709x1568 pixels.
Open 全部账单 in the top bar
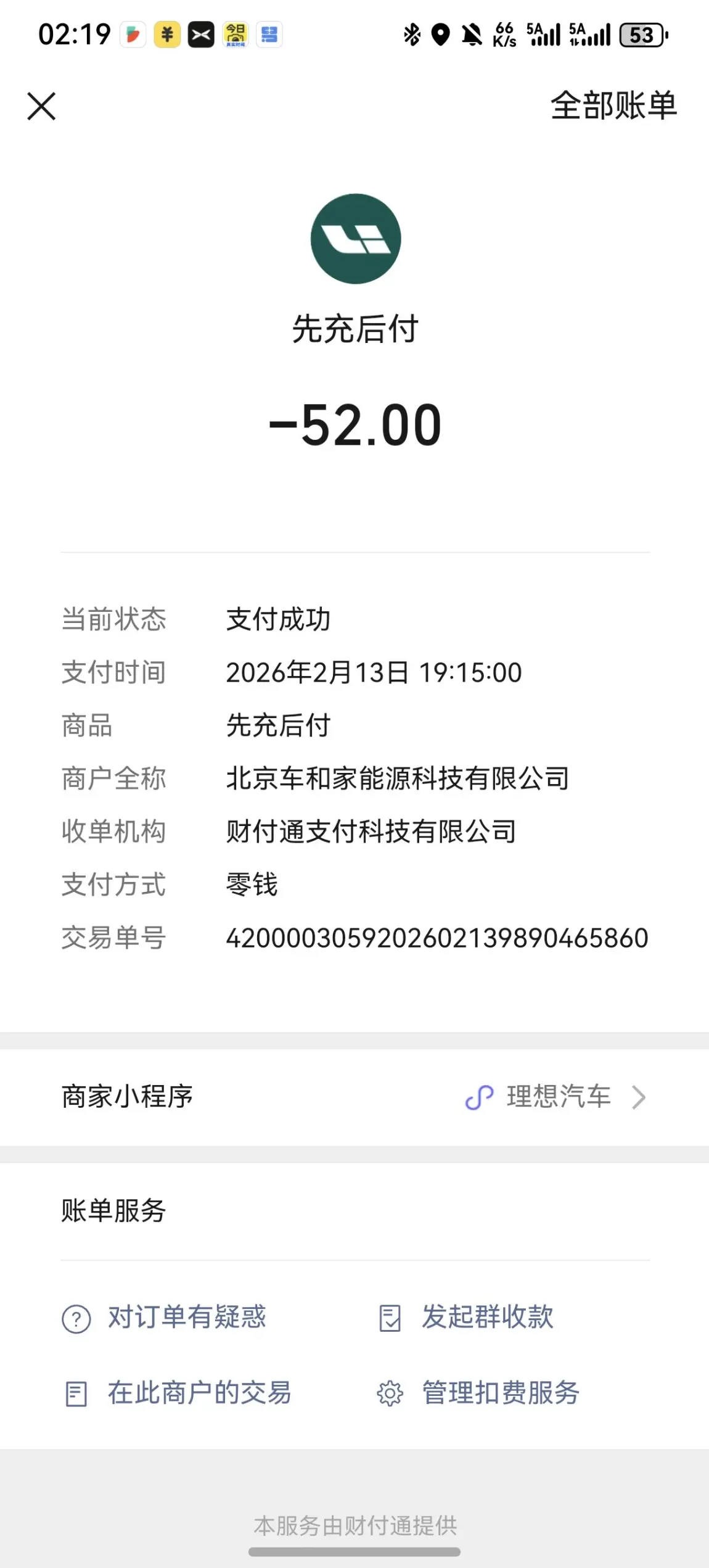point(613,105)
